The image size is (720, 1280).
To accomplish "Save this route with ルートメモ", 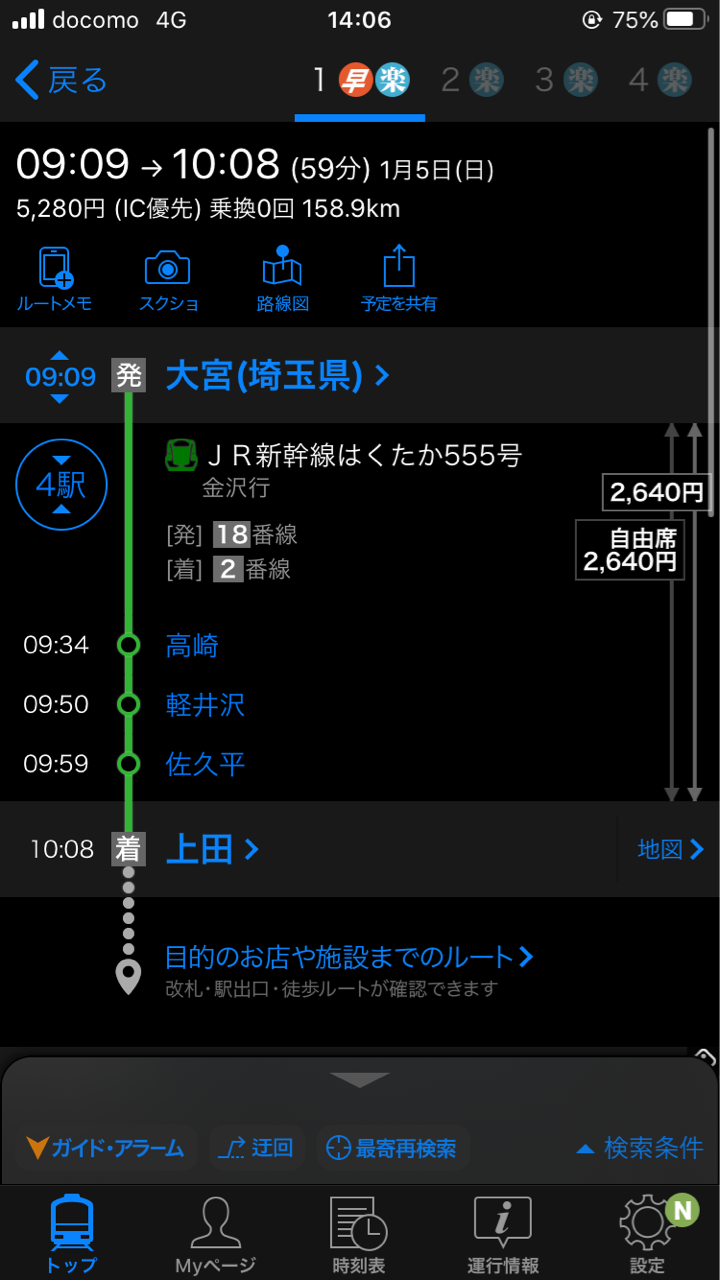I will (x=55, y=280).
